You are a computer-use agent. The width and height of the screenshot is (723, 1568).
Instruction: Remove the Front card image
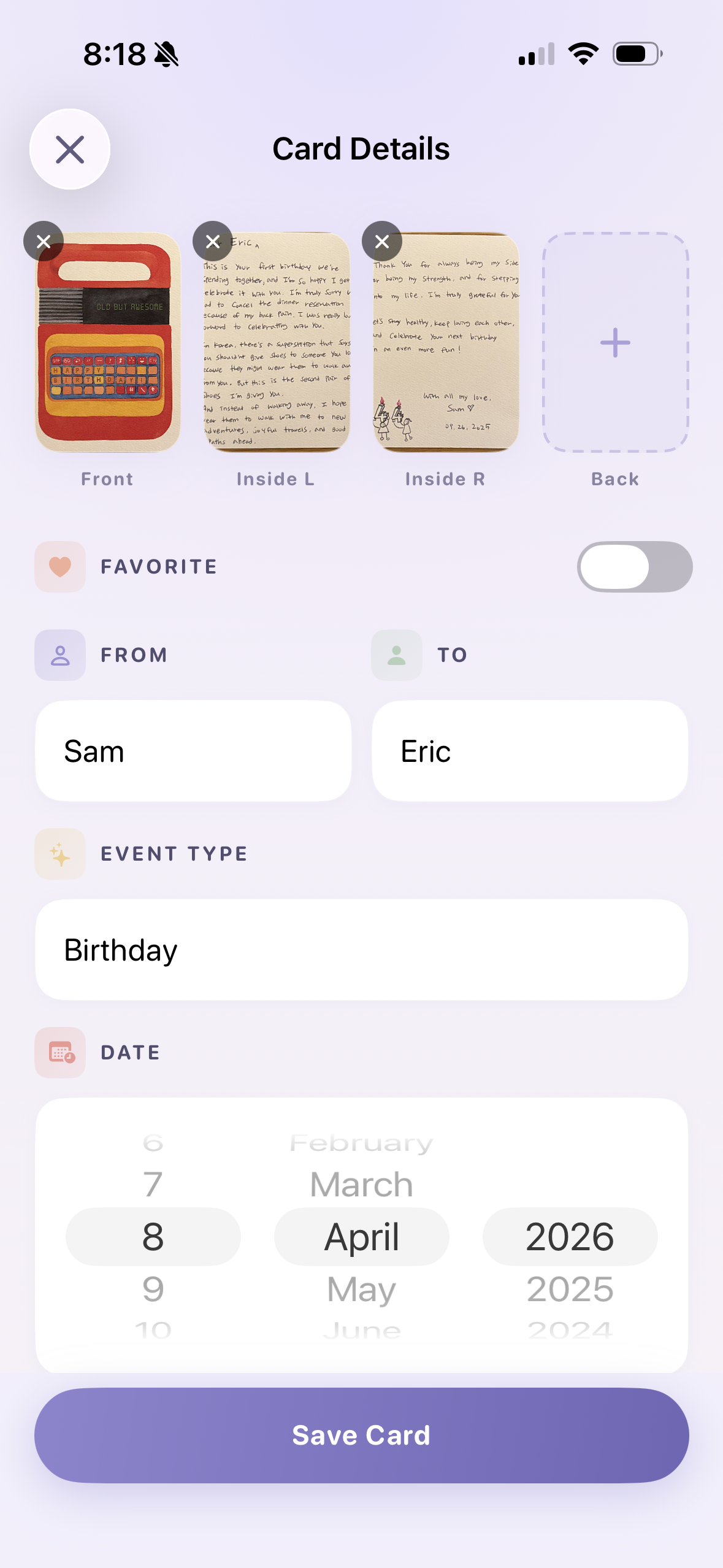click(x=44, y=241)
